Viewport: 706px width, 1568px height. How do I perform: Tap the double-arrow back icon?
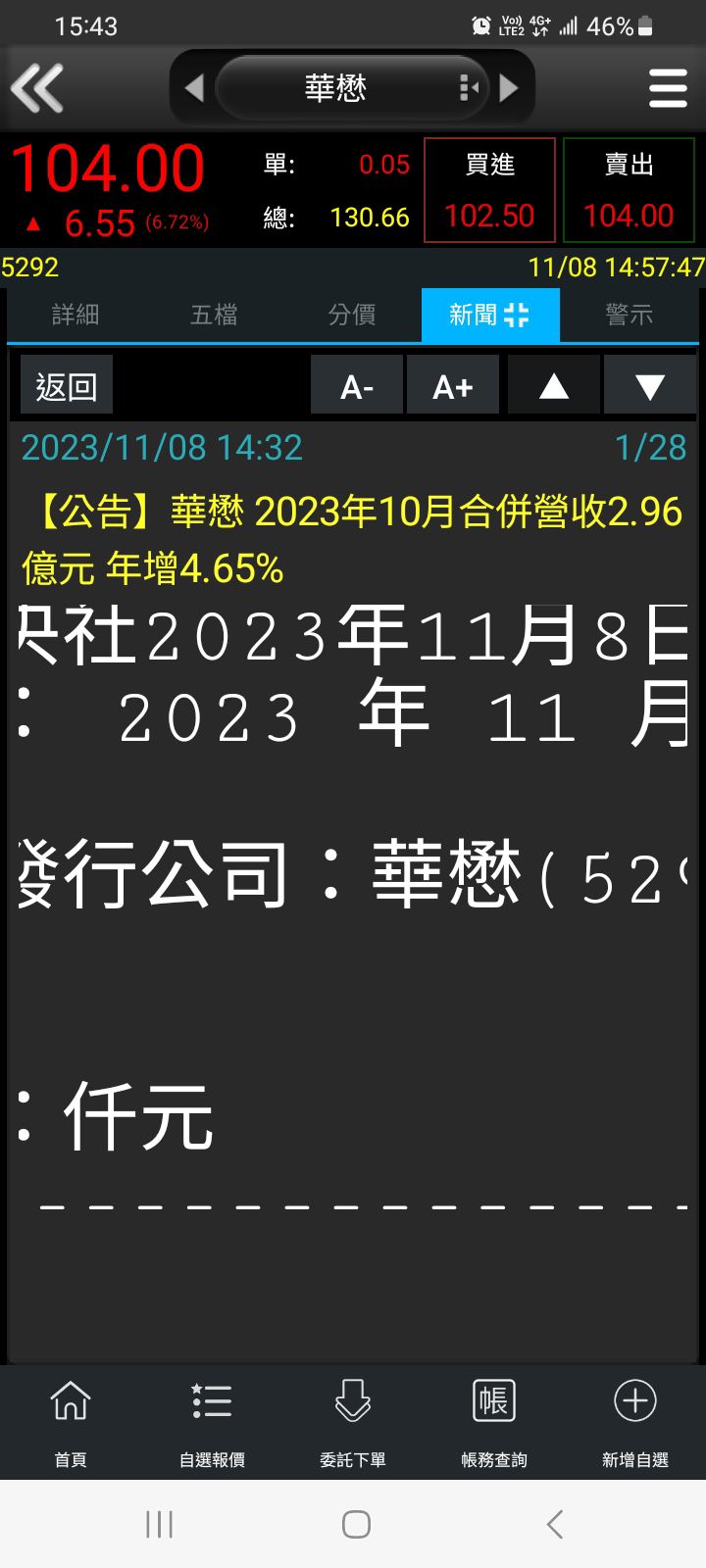[x=37, y=88]
